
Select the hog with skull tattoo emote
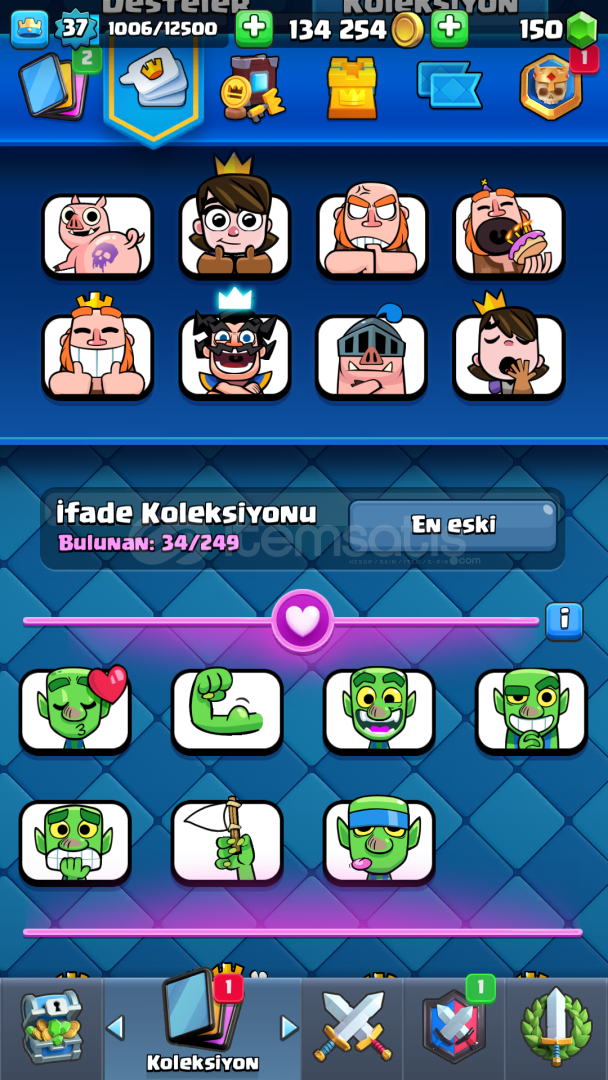click(x=97, y=236)
